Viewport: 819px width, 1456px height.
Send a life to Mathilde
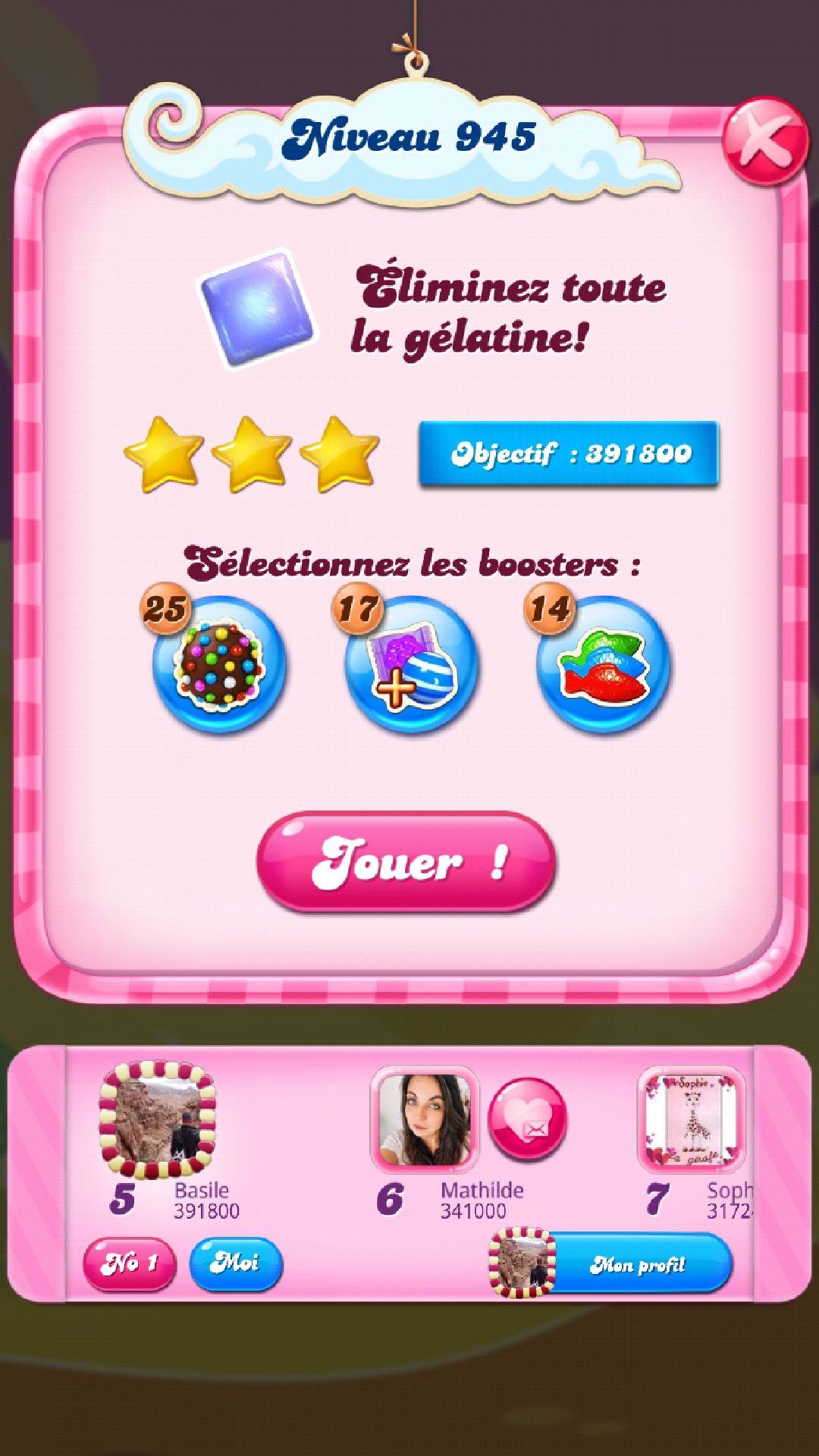pos(527,1119)
